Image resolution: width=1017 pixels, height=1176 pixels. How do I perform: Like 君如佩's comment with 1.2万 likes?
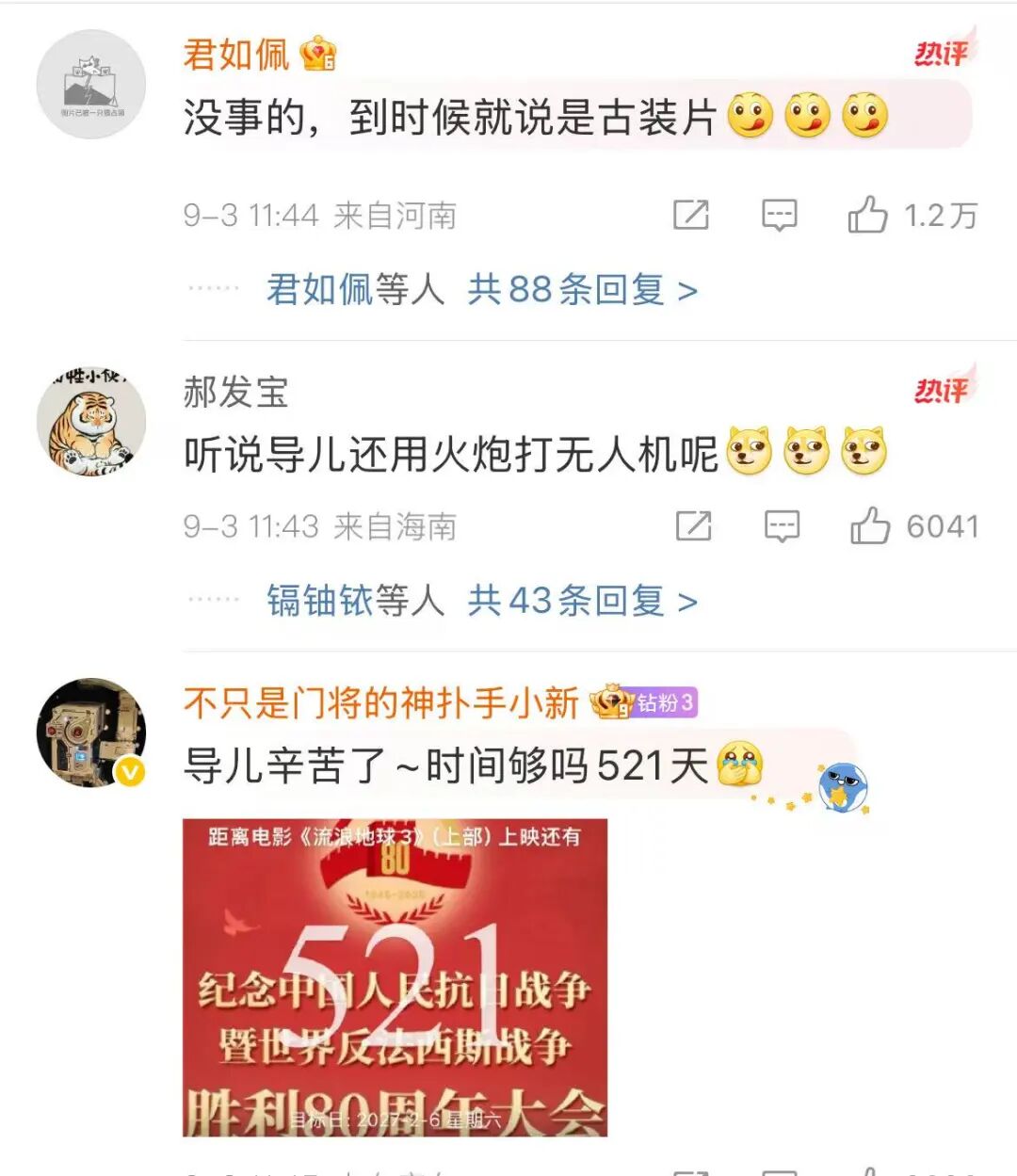[x=867, y=216]
